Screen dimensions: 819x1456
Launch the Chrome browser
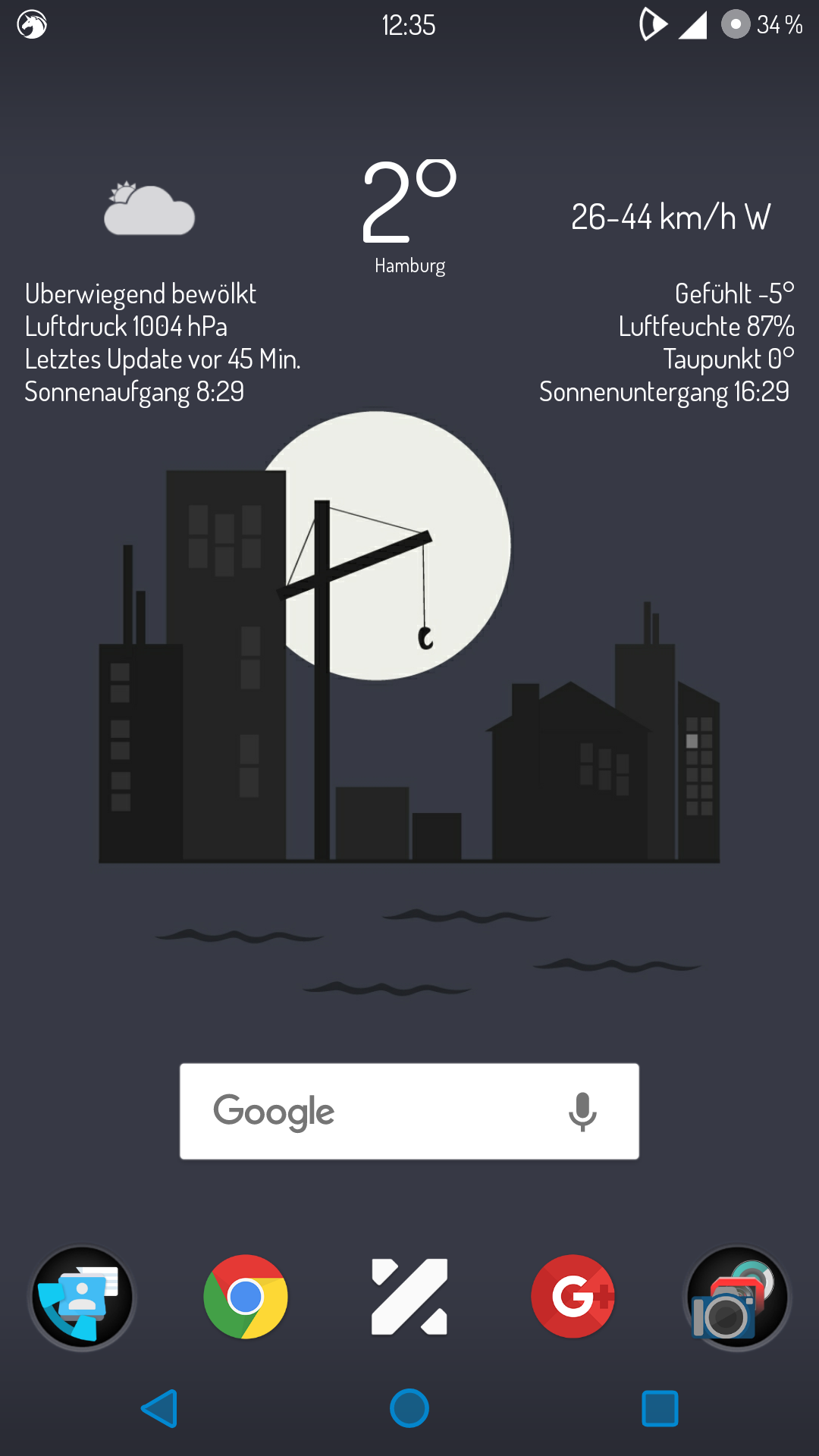coord(246,1297)
